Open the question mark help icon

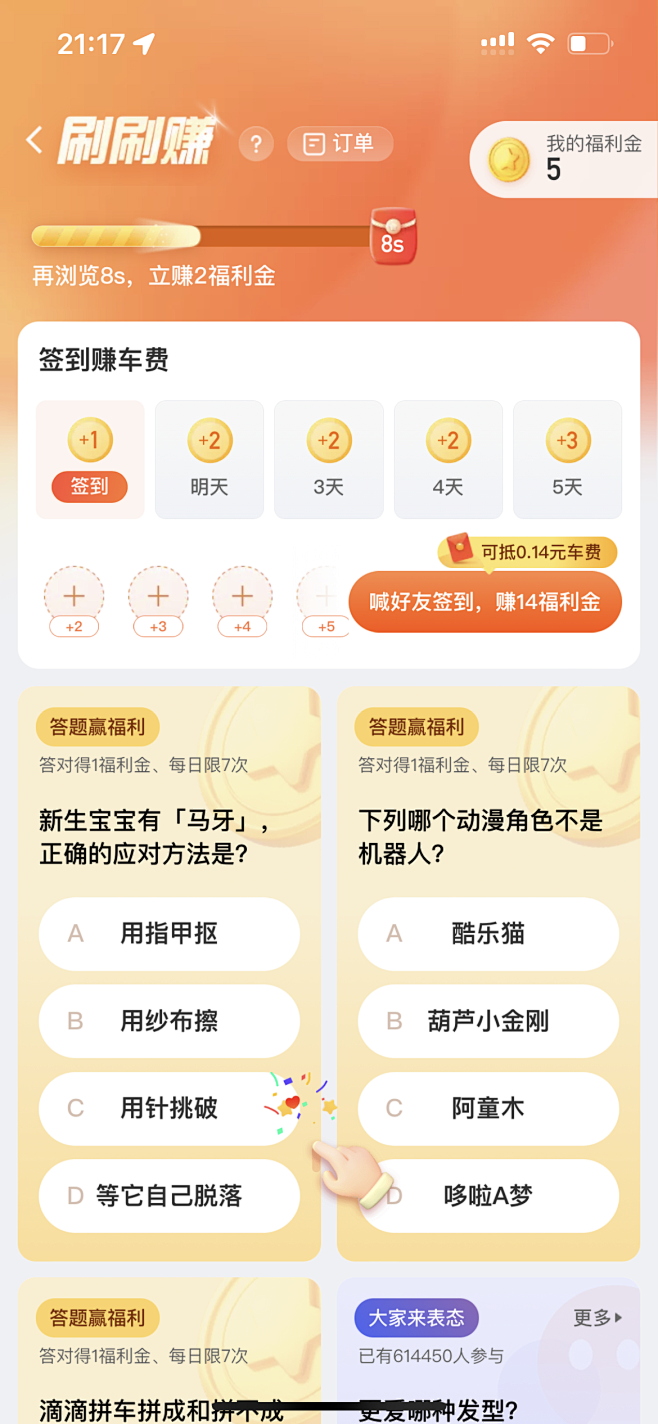click(256, 144)
